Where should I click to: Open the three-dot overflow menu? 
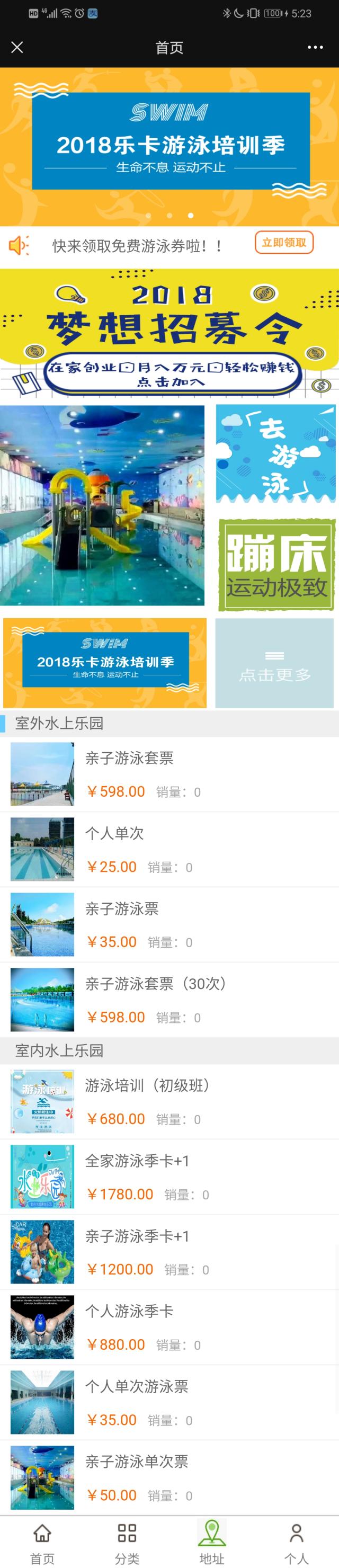point(315,48)
